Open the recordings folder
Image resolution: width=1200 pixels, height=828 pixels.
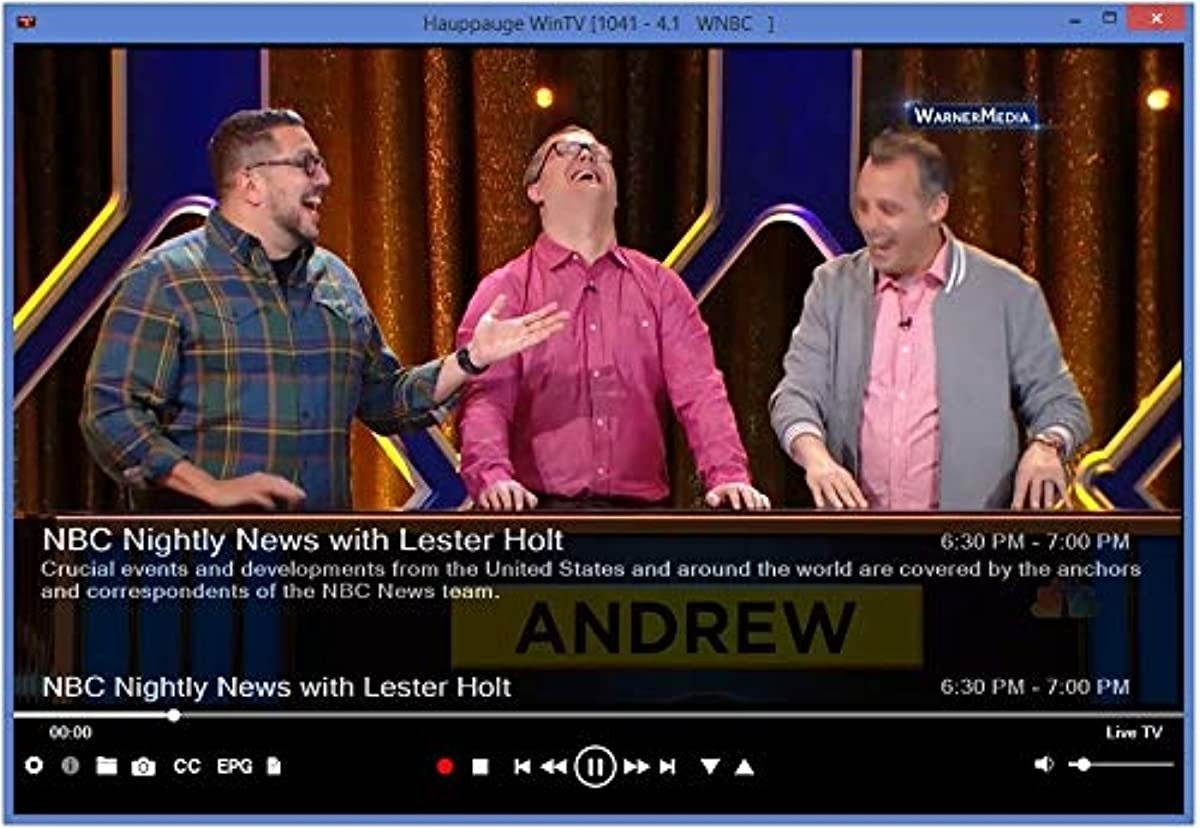pos(106,766)
